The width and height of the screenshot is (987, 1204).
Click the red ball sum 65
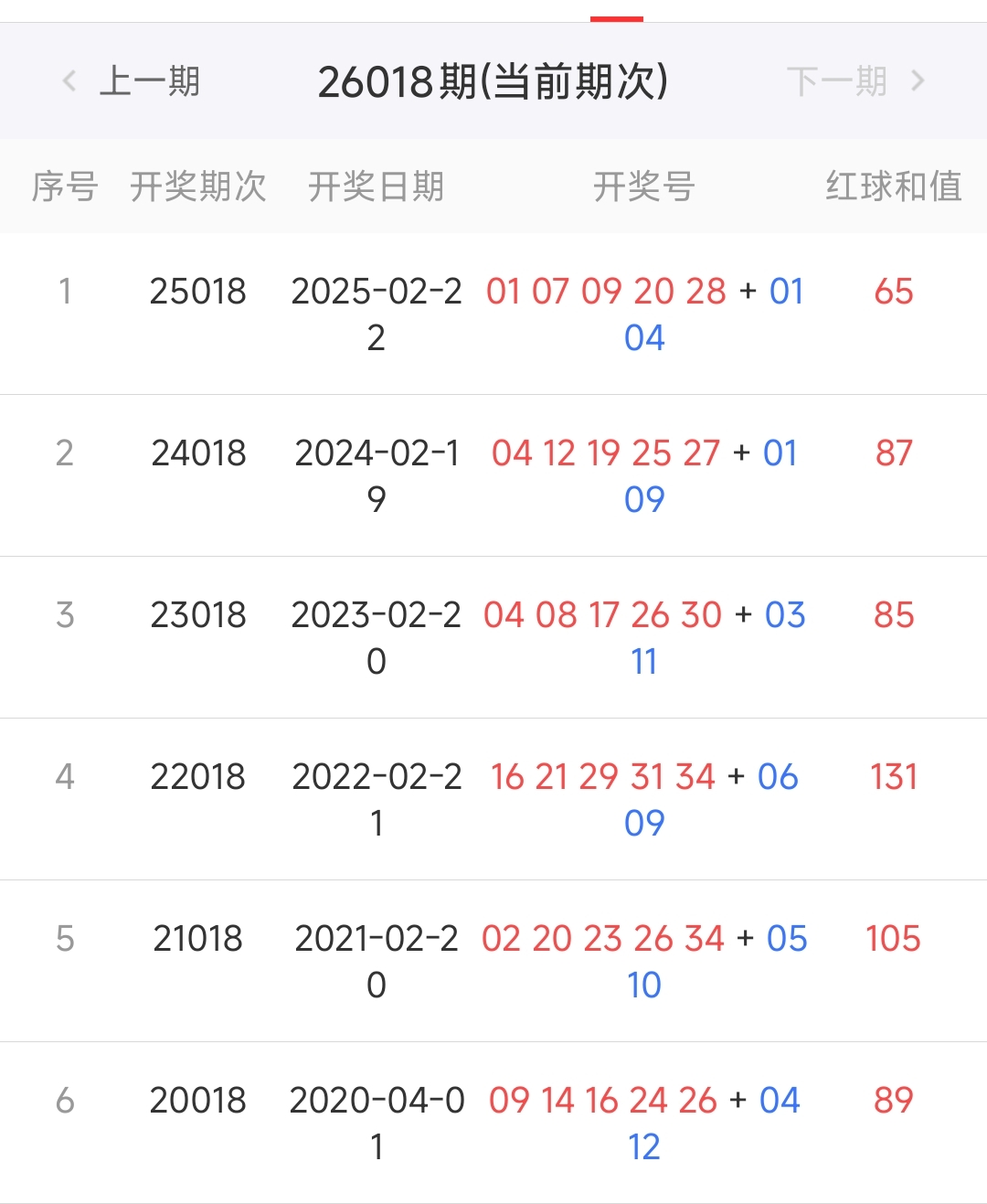(893, 293)
